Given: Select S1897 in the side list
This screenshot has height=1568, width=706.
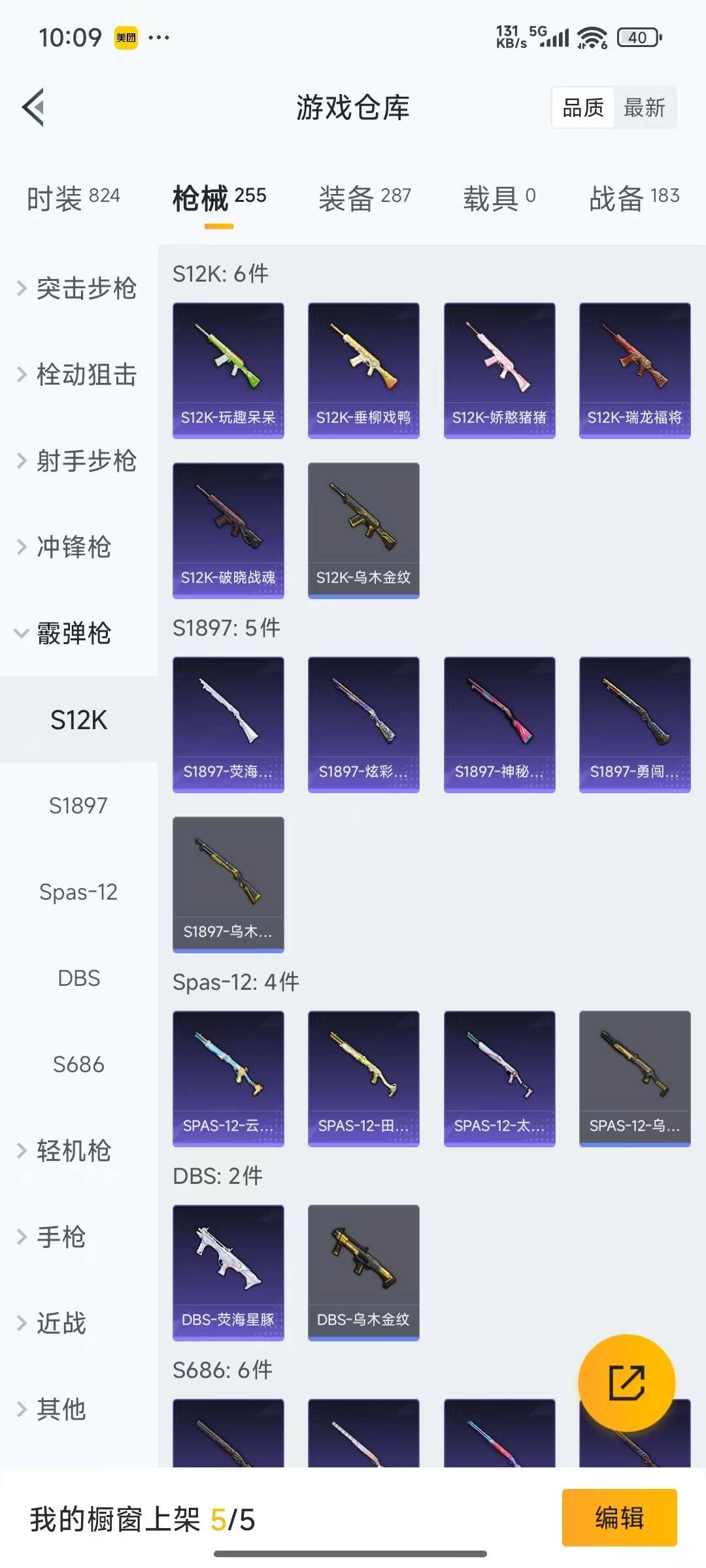Looking at the screenshot, I should point(78,806).
